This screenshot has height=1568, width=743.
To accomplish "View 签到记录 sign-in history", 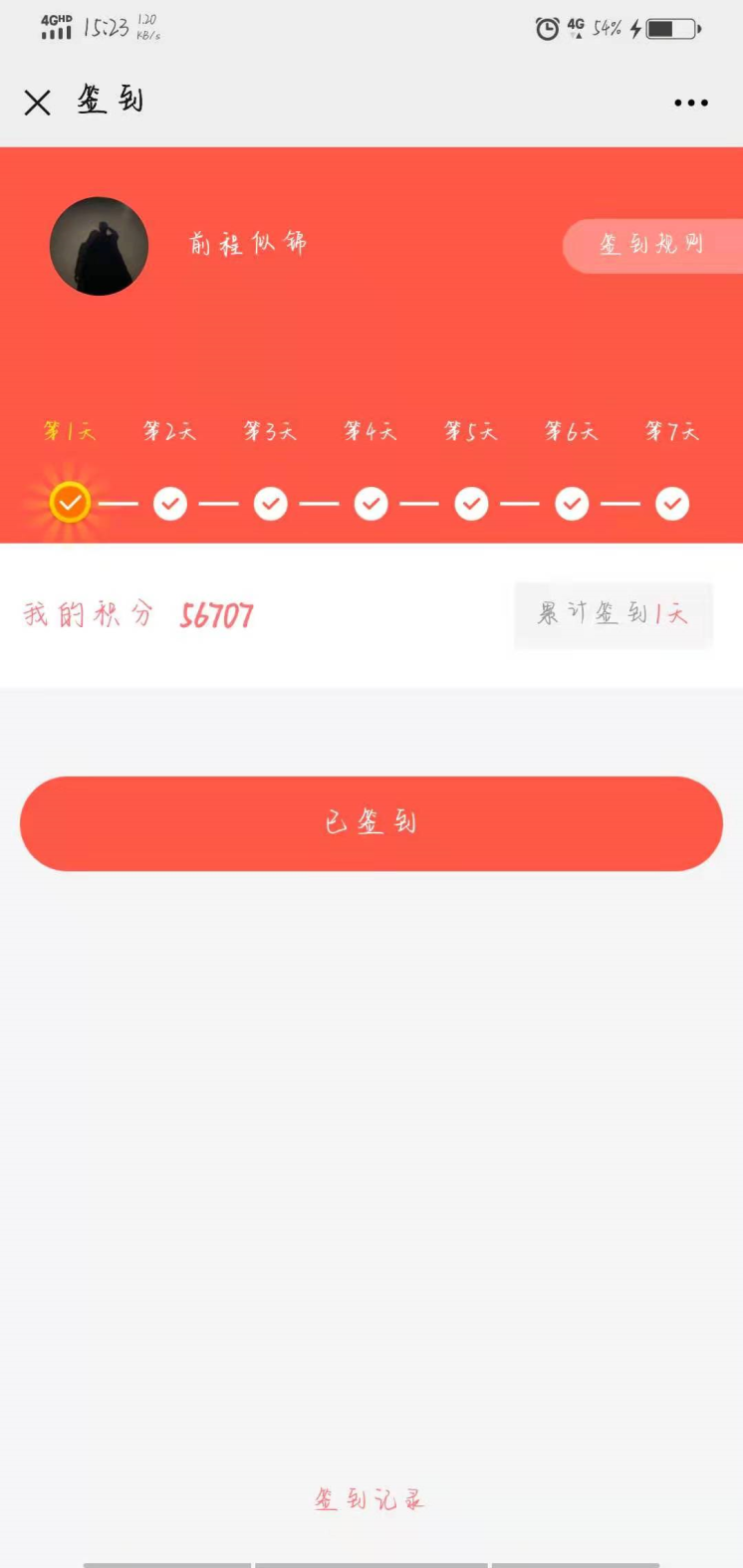I will (x=370, y=1498).
